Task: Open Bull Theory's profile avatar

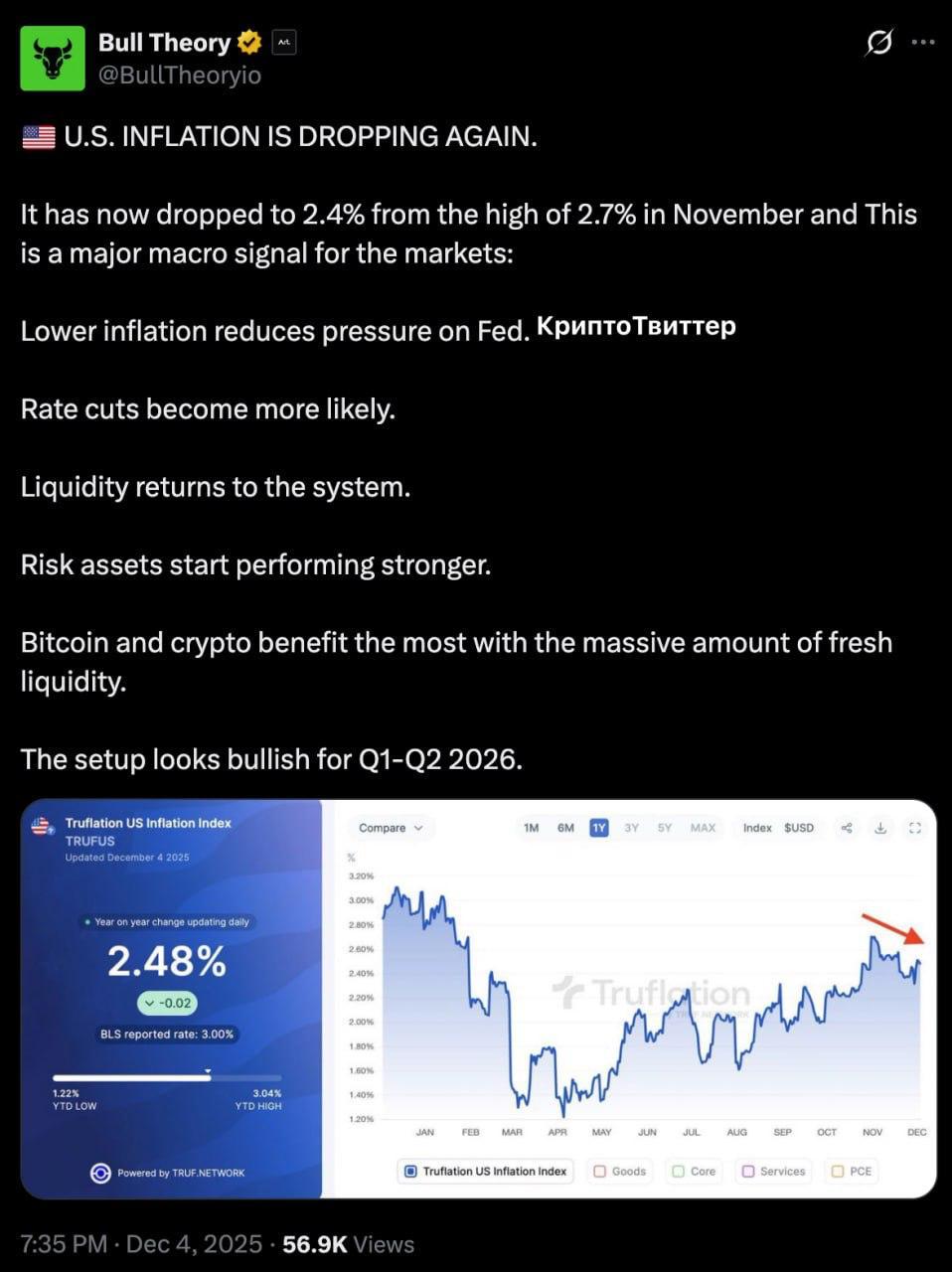Action: pos(53,59)
